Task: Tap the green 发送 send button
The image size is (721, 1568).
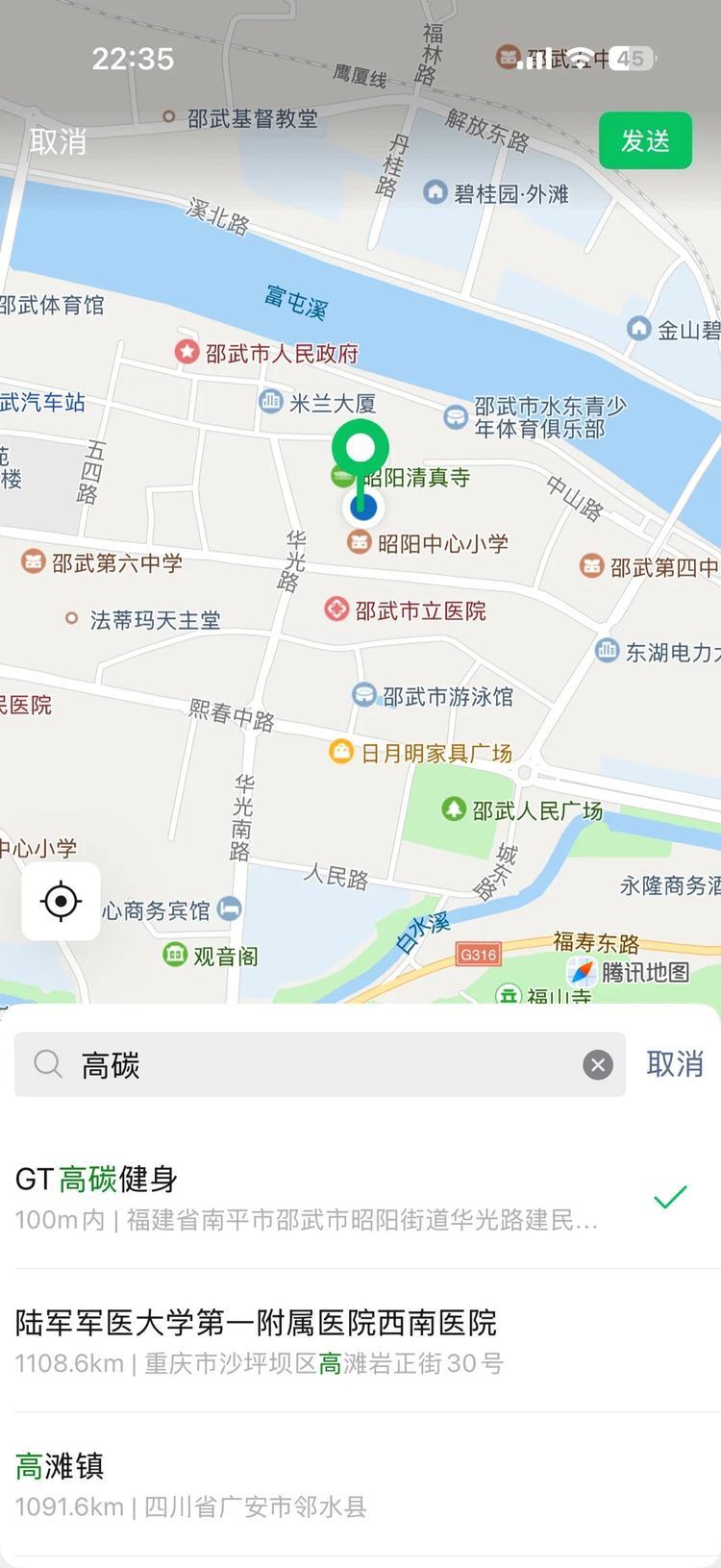Action: click(x=645, y=141)
